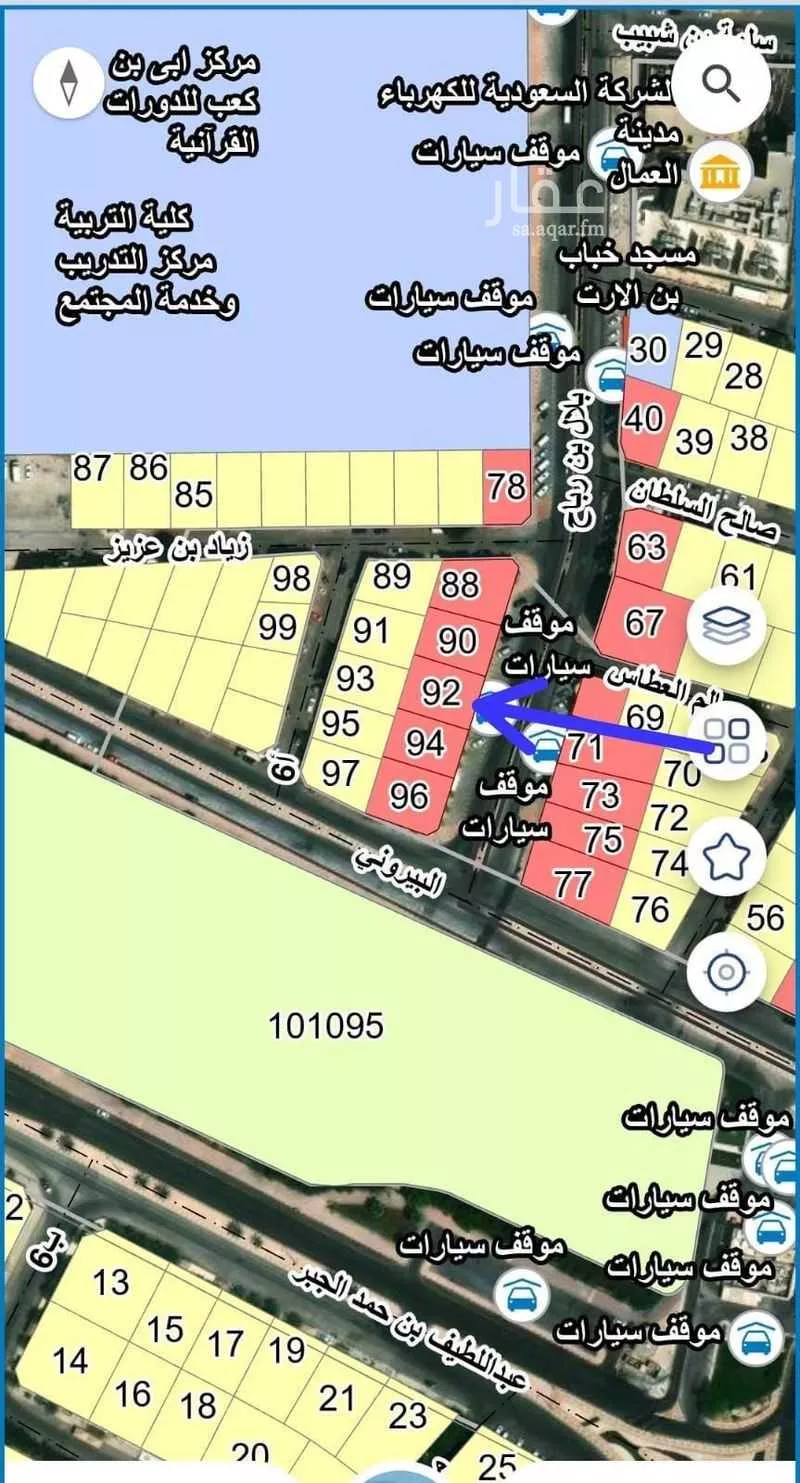This screenshot has width=800, height=1483.
Task: Select land parcel number 13
Action: tap(111, 1282)
